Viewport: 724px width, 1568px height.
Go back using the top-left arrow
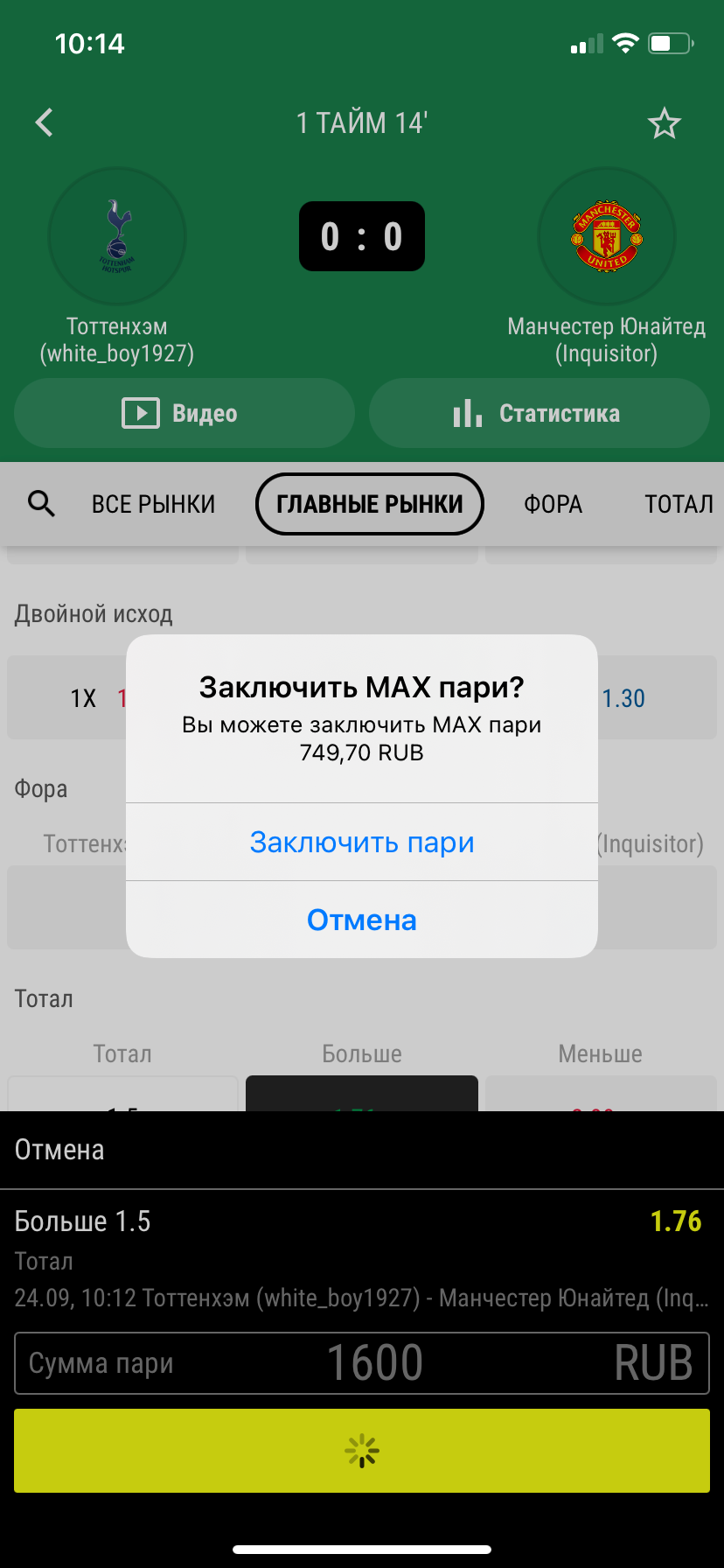point(45,122)
